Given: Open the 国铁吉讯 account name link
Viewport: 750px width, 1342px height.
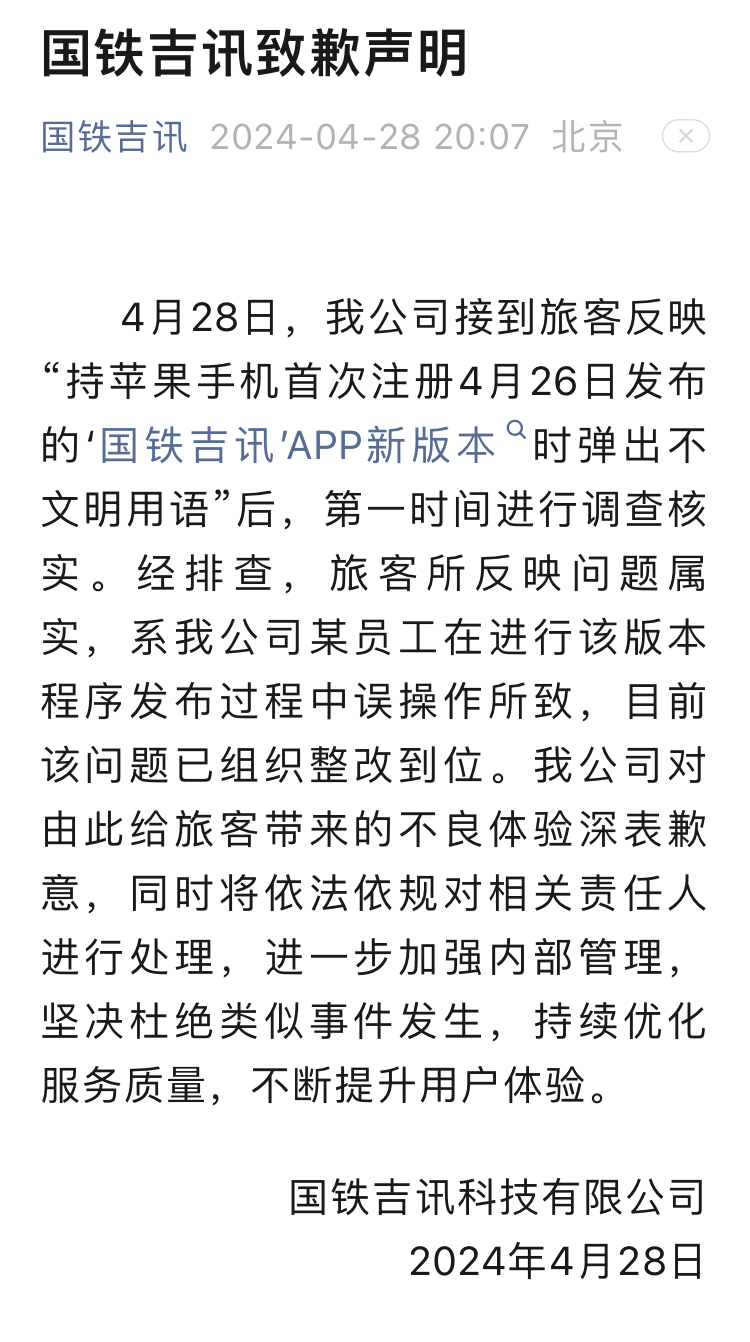Looking at the screenshot, I should tap(114, 137).
